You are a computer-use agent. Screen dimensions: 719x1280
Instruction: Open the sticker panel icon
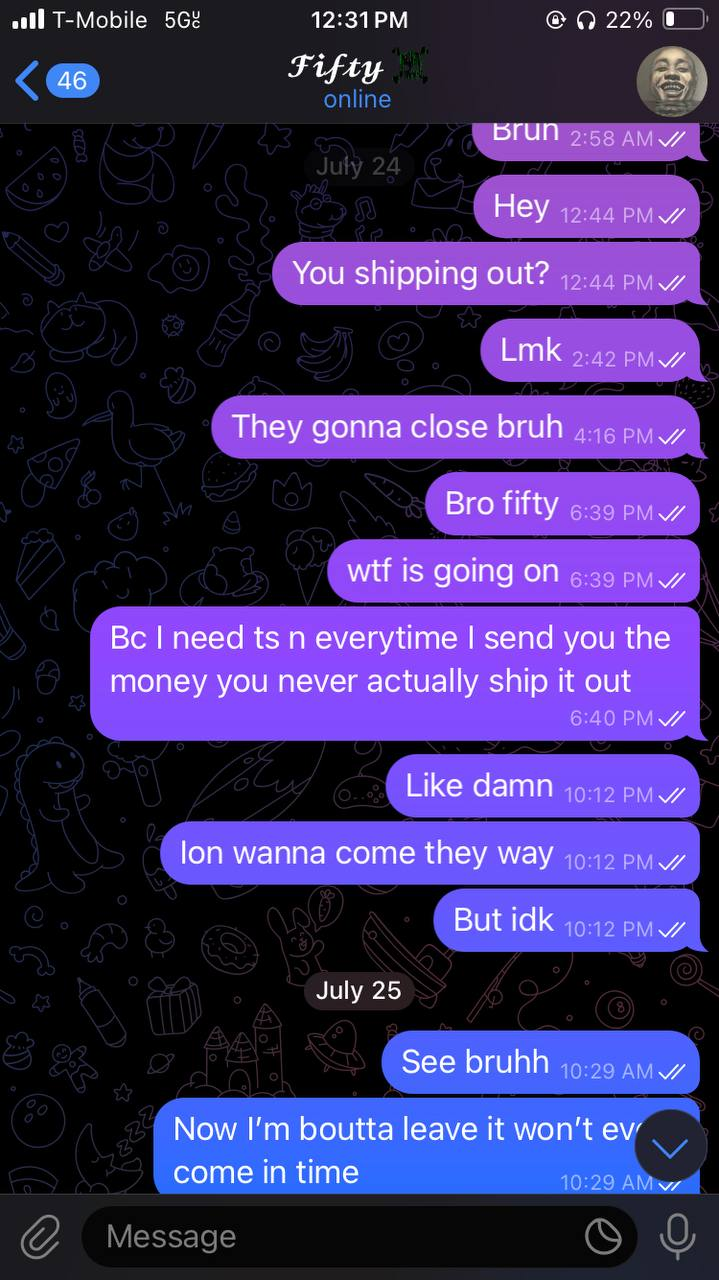(x=602, y=1237)
